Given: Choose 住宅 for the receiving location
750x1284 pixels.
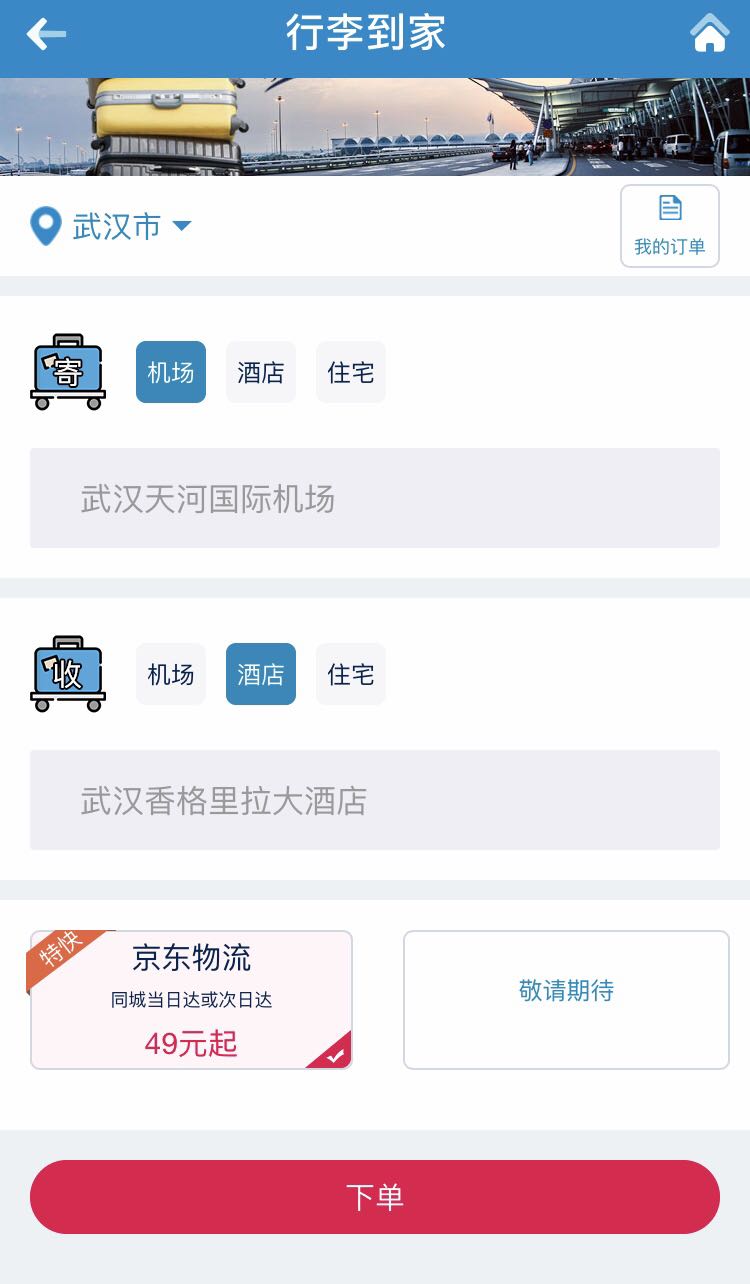Looking at the screenshot, I should (351, 674).
